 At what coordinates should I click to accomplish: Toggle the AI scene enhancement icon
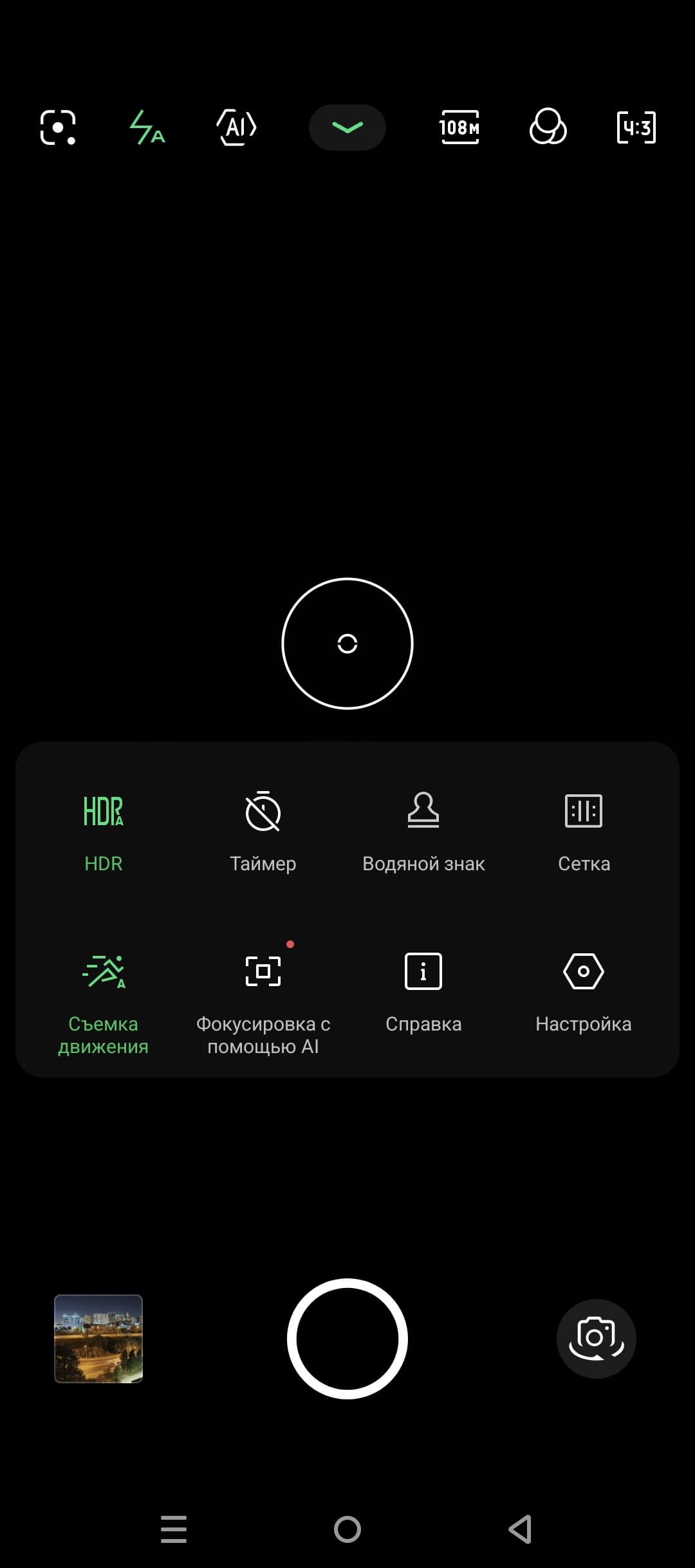click(236, 127)
